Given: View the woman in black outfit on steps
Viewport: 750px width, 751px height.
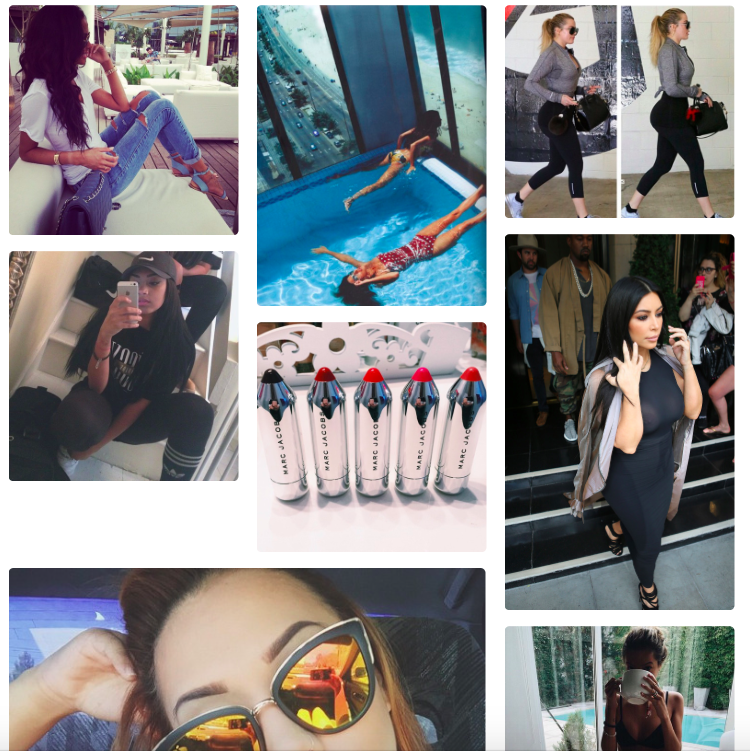Looking at the screenshot, I should [619, 422].
